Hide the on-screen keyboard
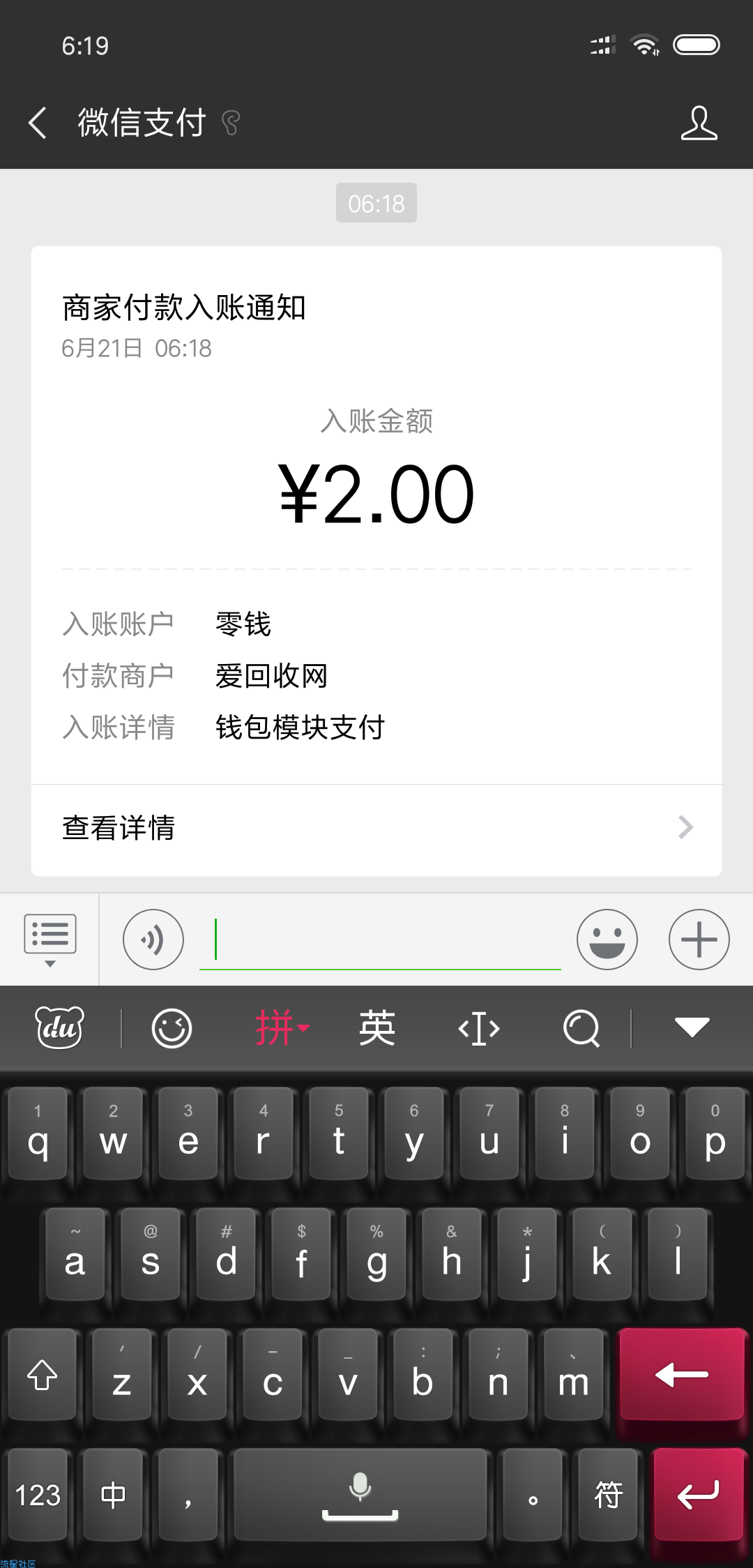The width and height of the screenshot is (753, 1568). [692, 1027]
